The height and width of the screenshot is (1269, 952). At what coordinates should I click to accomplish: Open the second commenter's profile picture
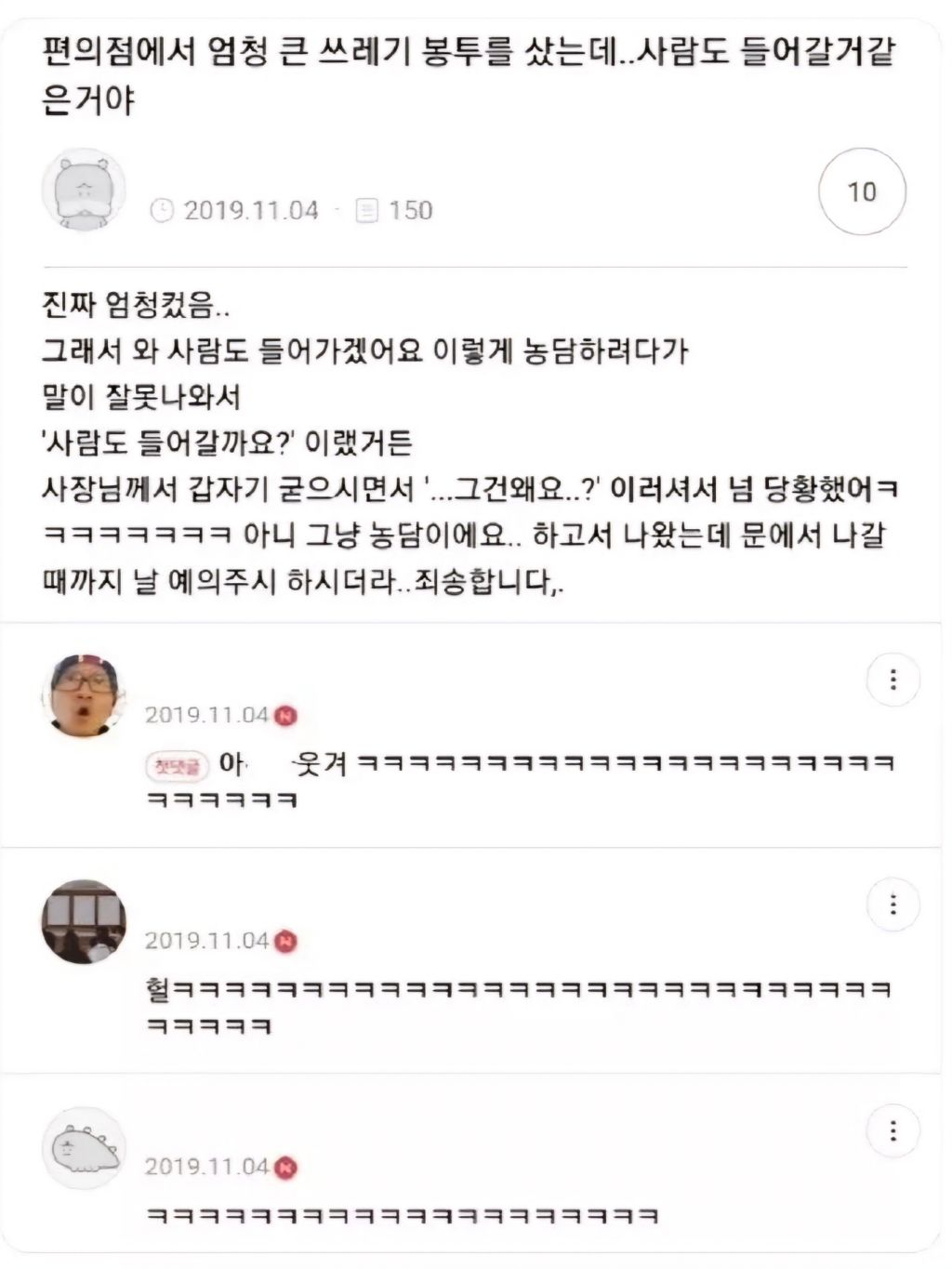84,920
